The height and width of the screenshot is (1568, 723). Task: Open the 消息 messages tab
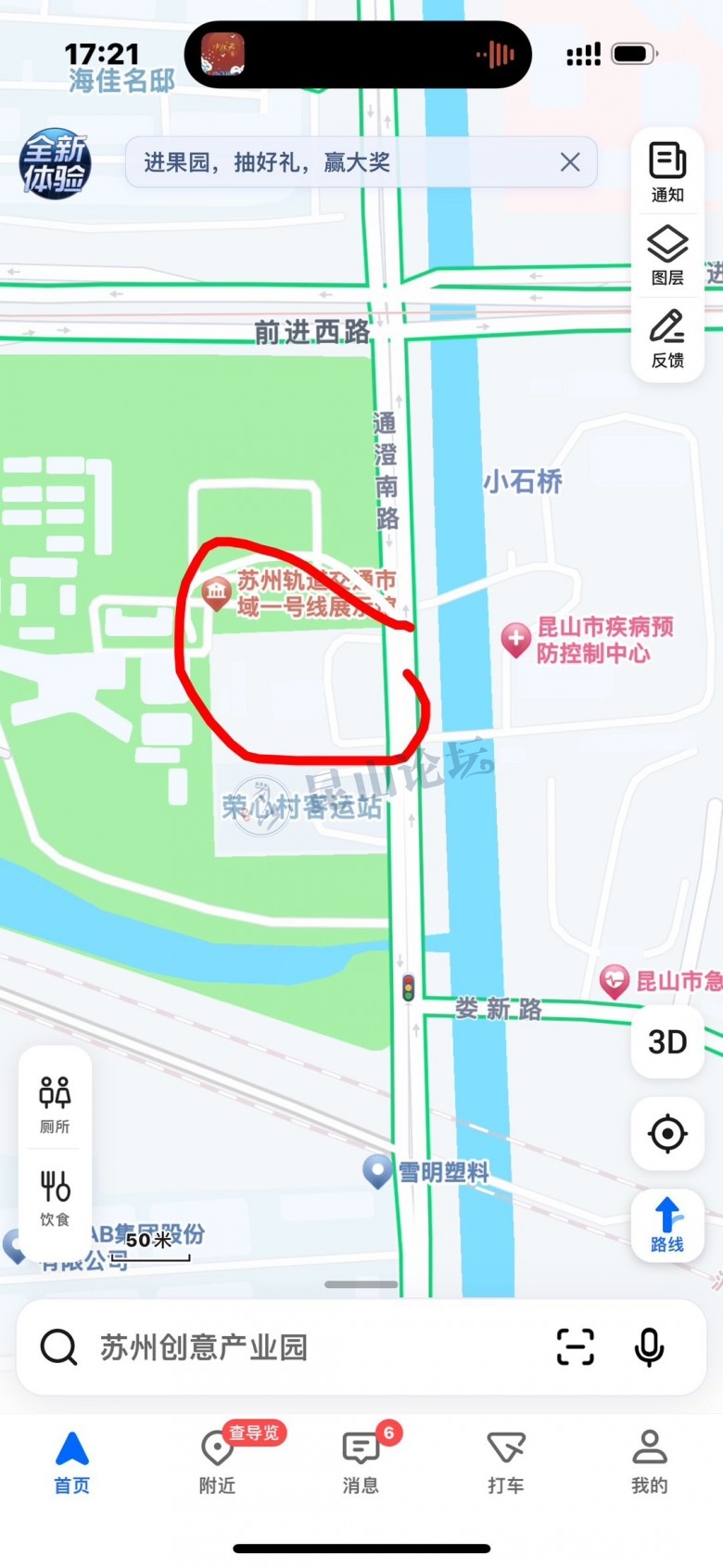click(361, 1460)
